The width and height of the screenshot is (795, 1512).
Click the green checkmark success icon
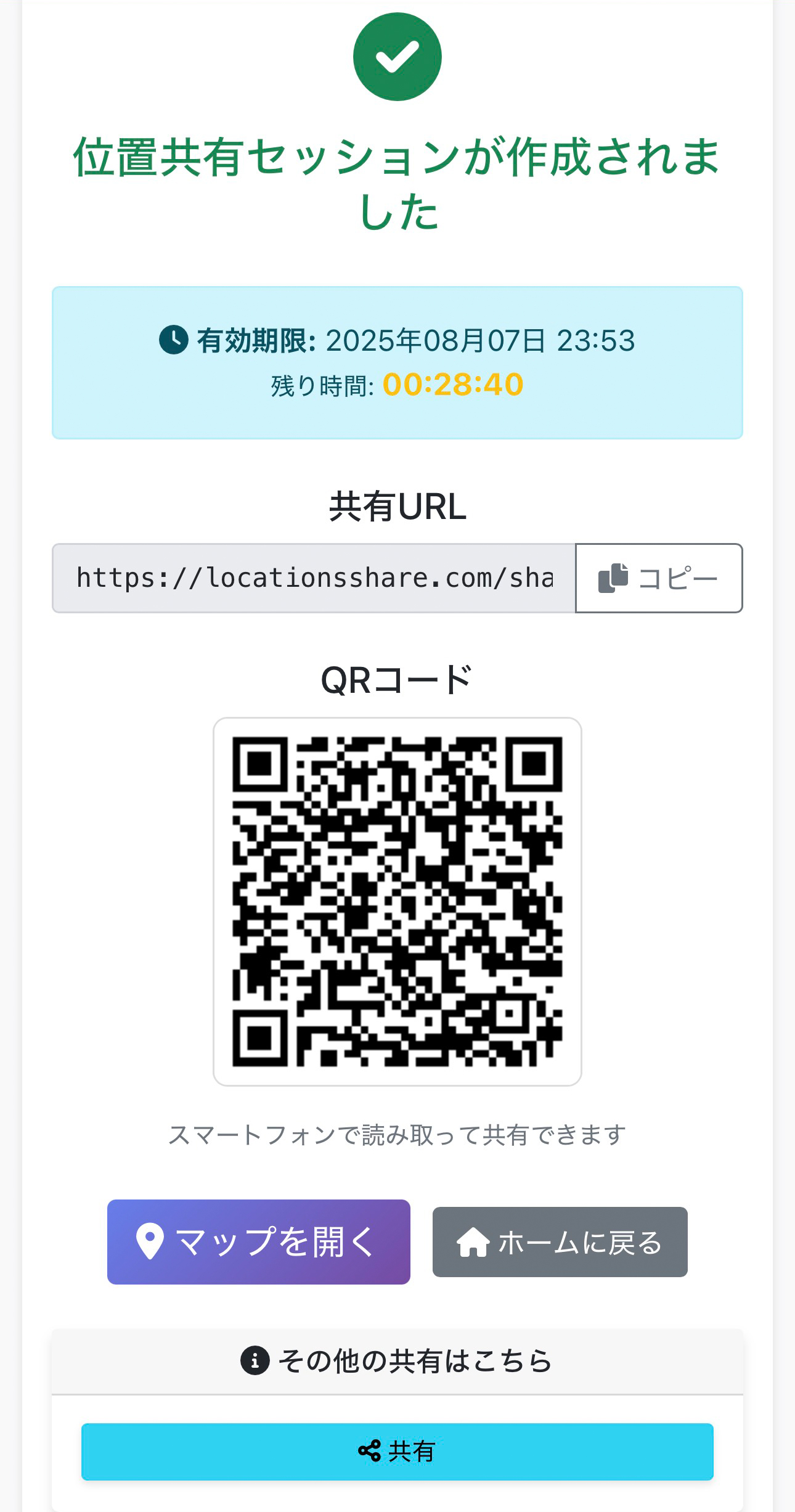397,56
